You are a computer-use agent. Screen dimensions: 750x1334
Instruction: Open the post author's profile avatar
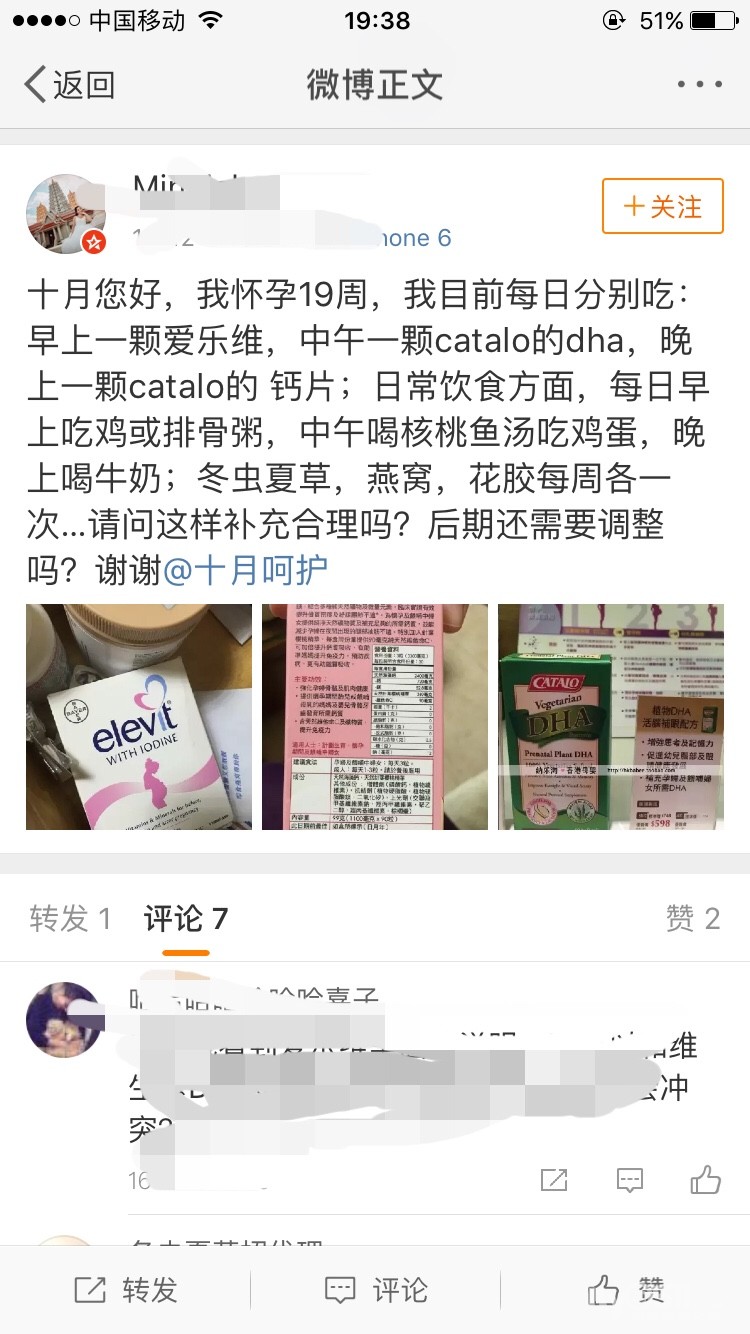point(66,213)
